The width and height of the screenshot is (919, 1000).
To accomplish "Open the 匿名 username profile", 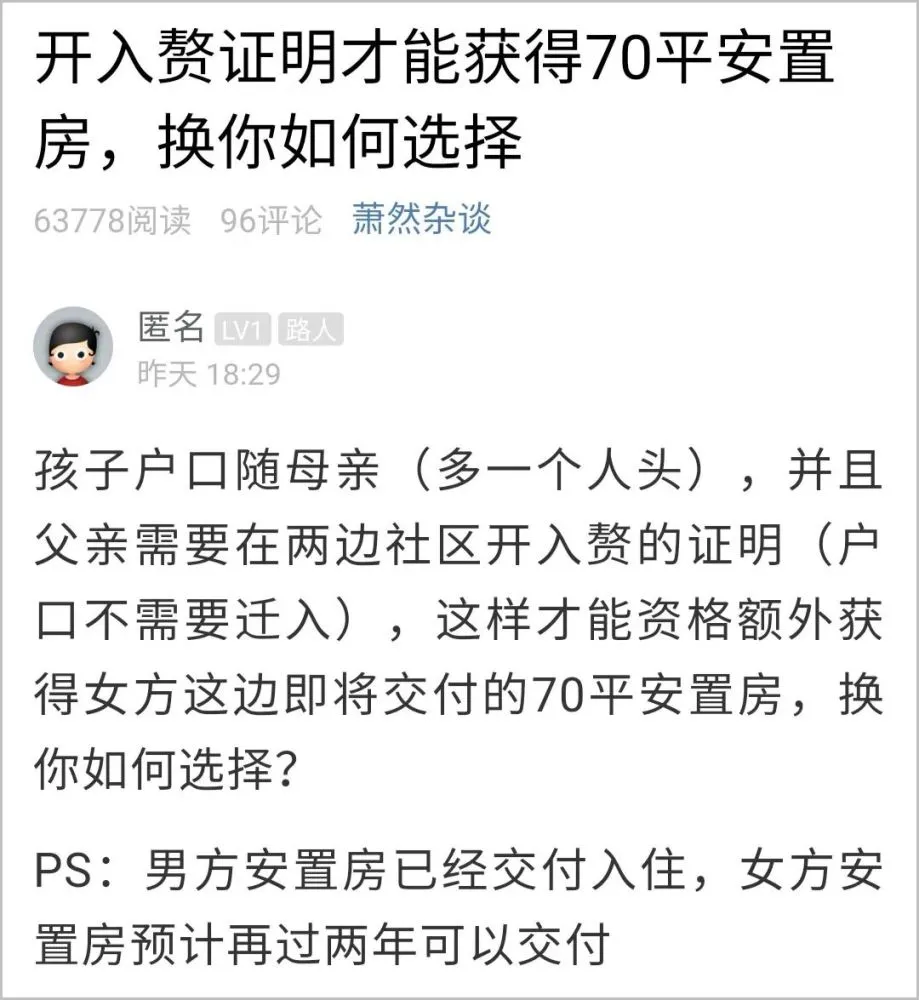I will [171, 328].
